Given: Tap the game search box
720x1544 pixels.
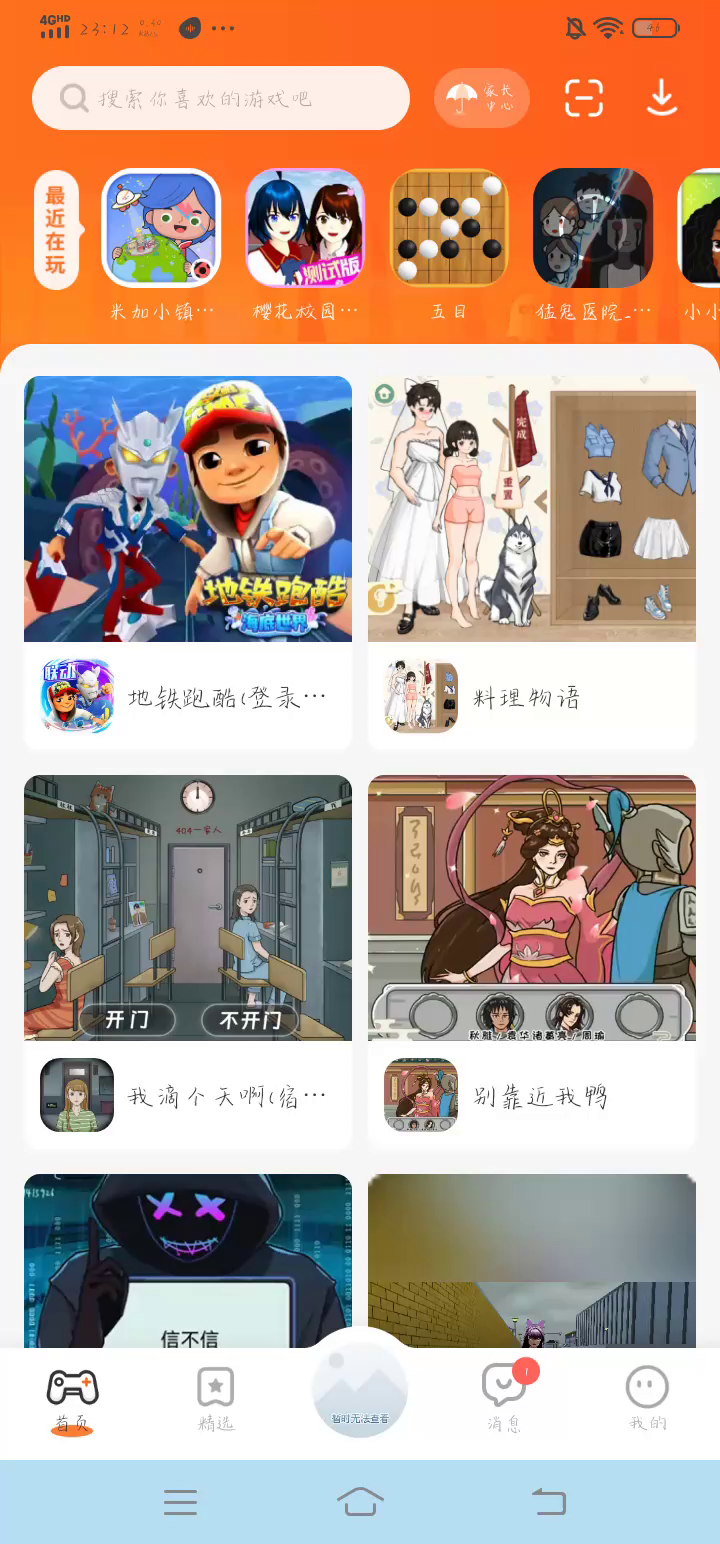Looking at the screenshot, I should point(221,98).
